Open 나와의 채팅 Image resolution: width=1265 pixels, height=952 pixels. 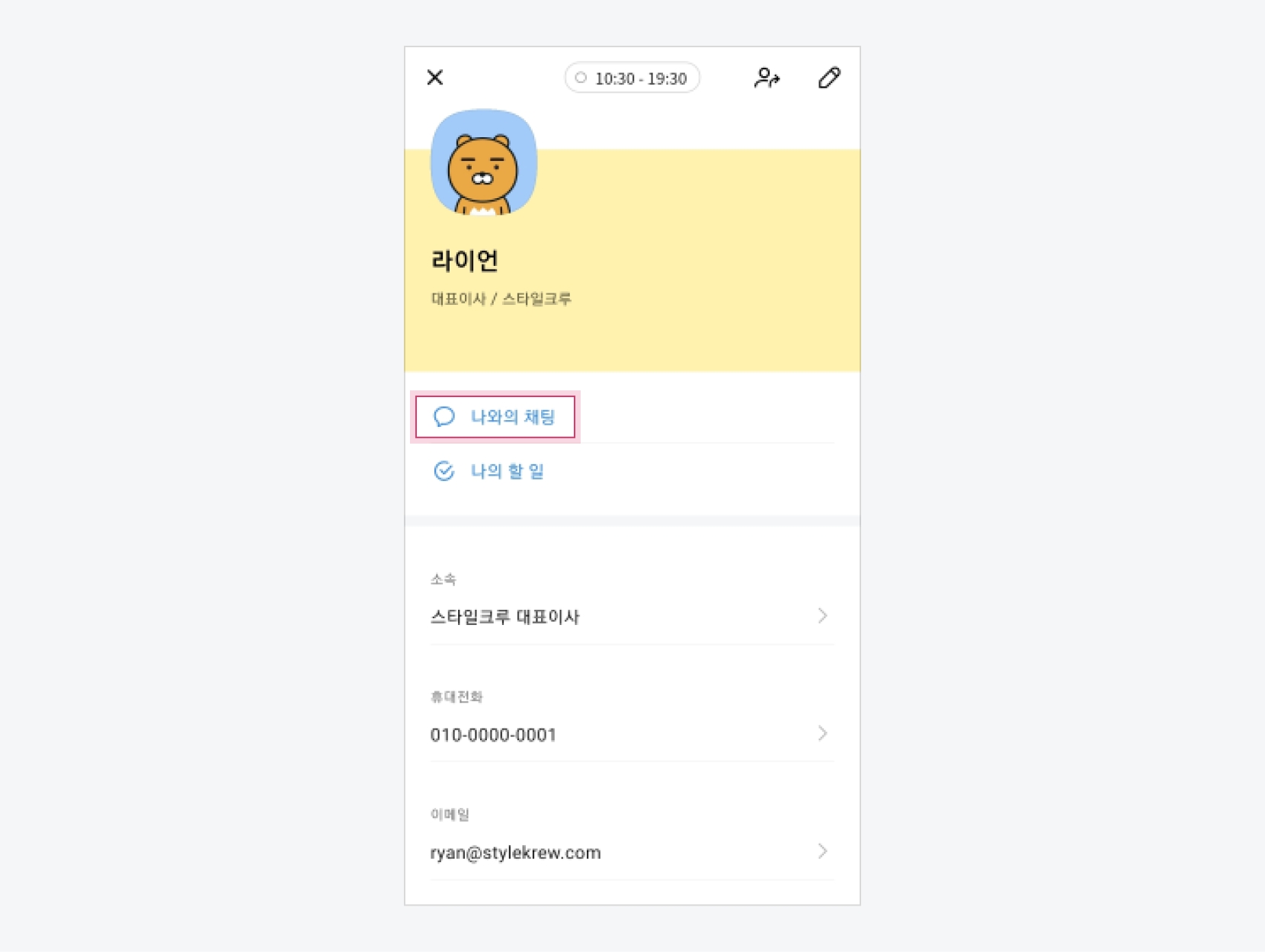click(495, 417)
